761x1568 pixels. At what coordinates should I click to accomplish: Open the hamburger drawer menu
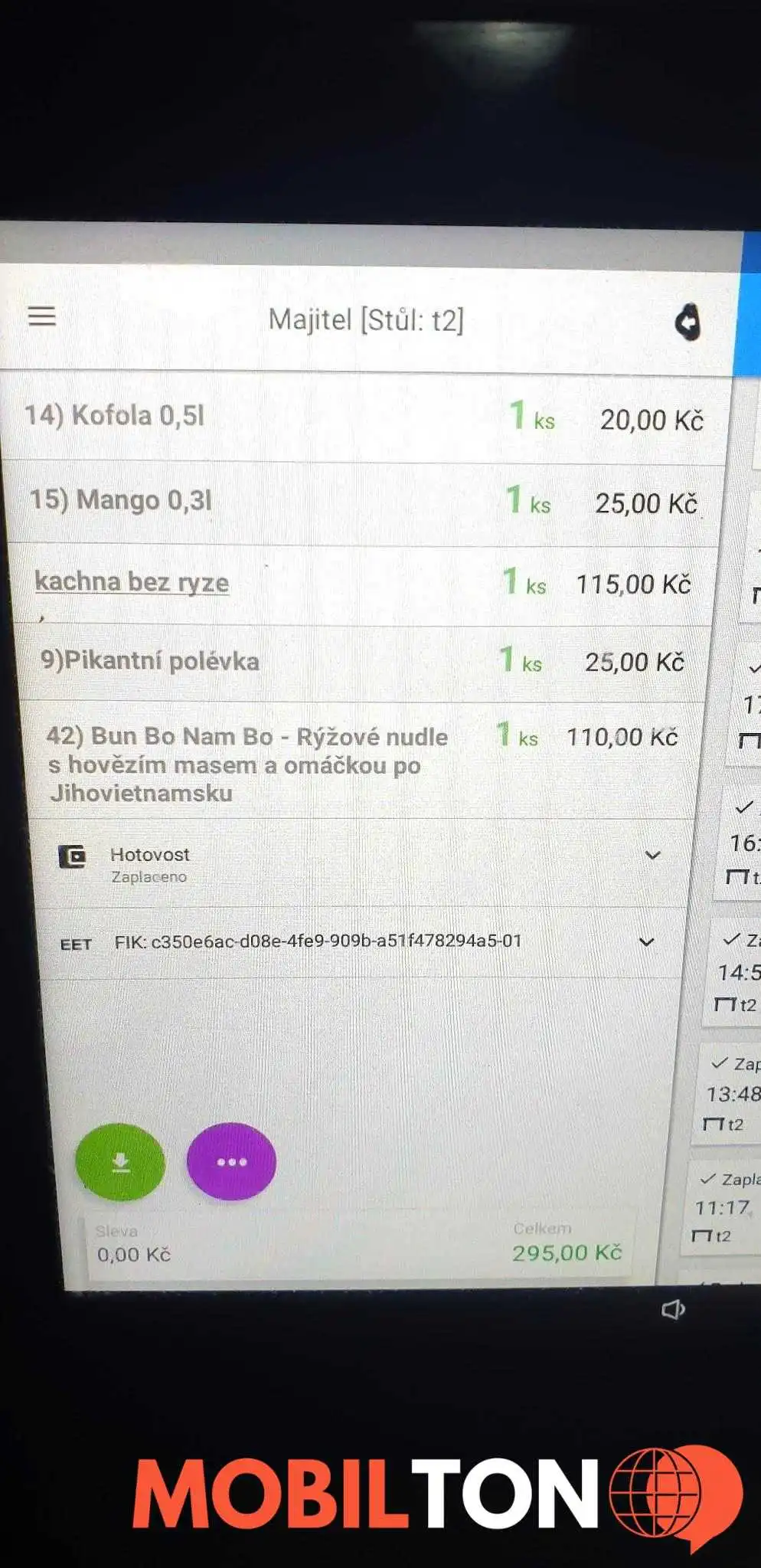[x=42, y=316]
